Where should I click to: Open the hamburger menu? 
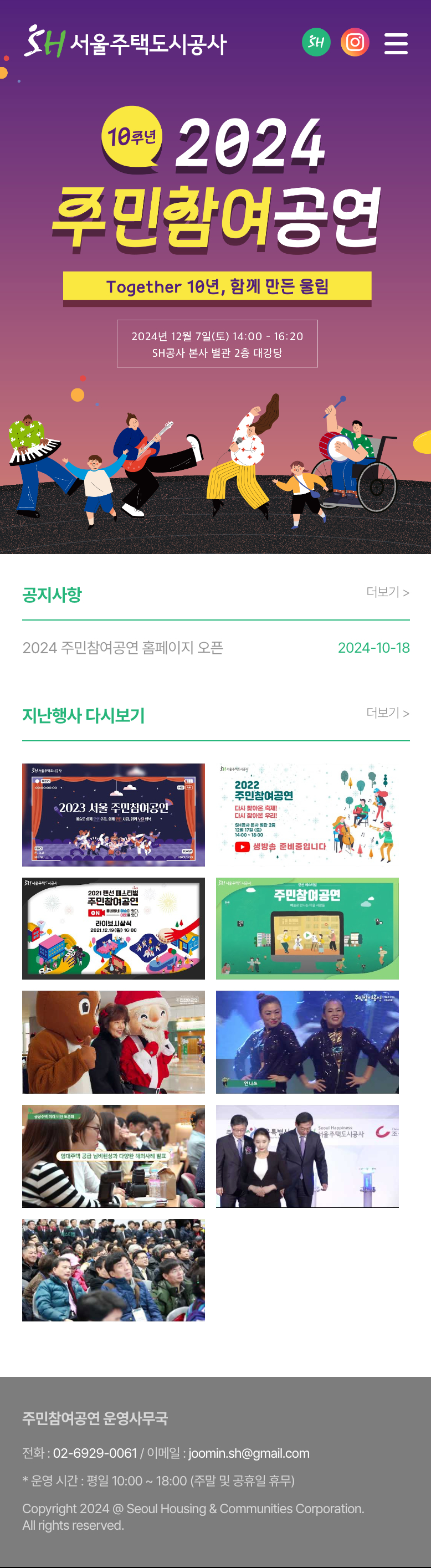(x=396, y=43)
